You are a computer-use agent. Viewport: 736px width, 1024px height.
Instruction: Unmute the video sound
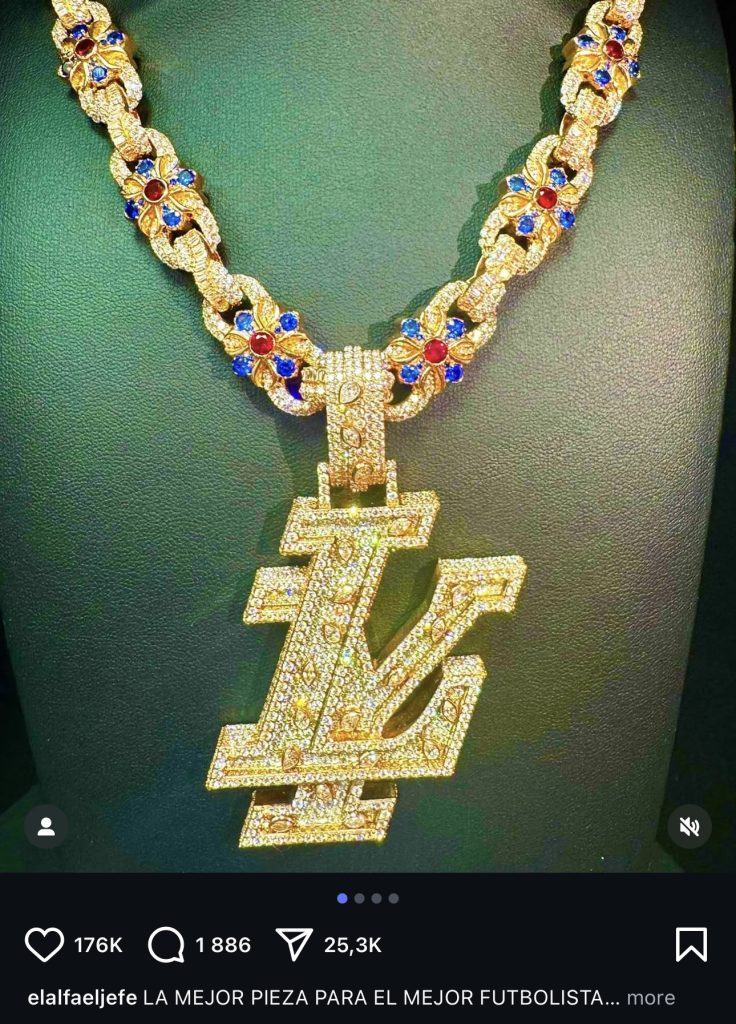(689, 827)
